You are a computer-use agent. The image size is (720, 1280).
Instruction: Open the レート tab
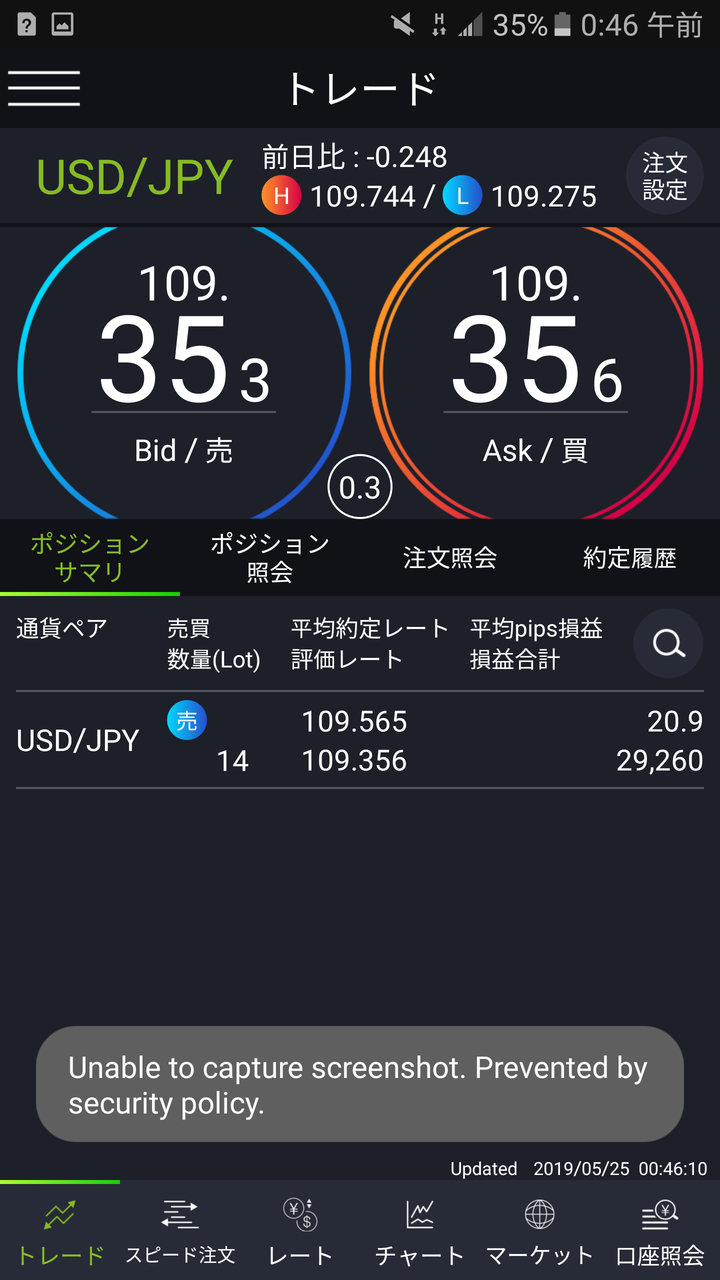(300, 1232)
